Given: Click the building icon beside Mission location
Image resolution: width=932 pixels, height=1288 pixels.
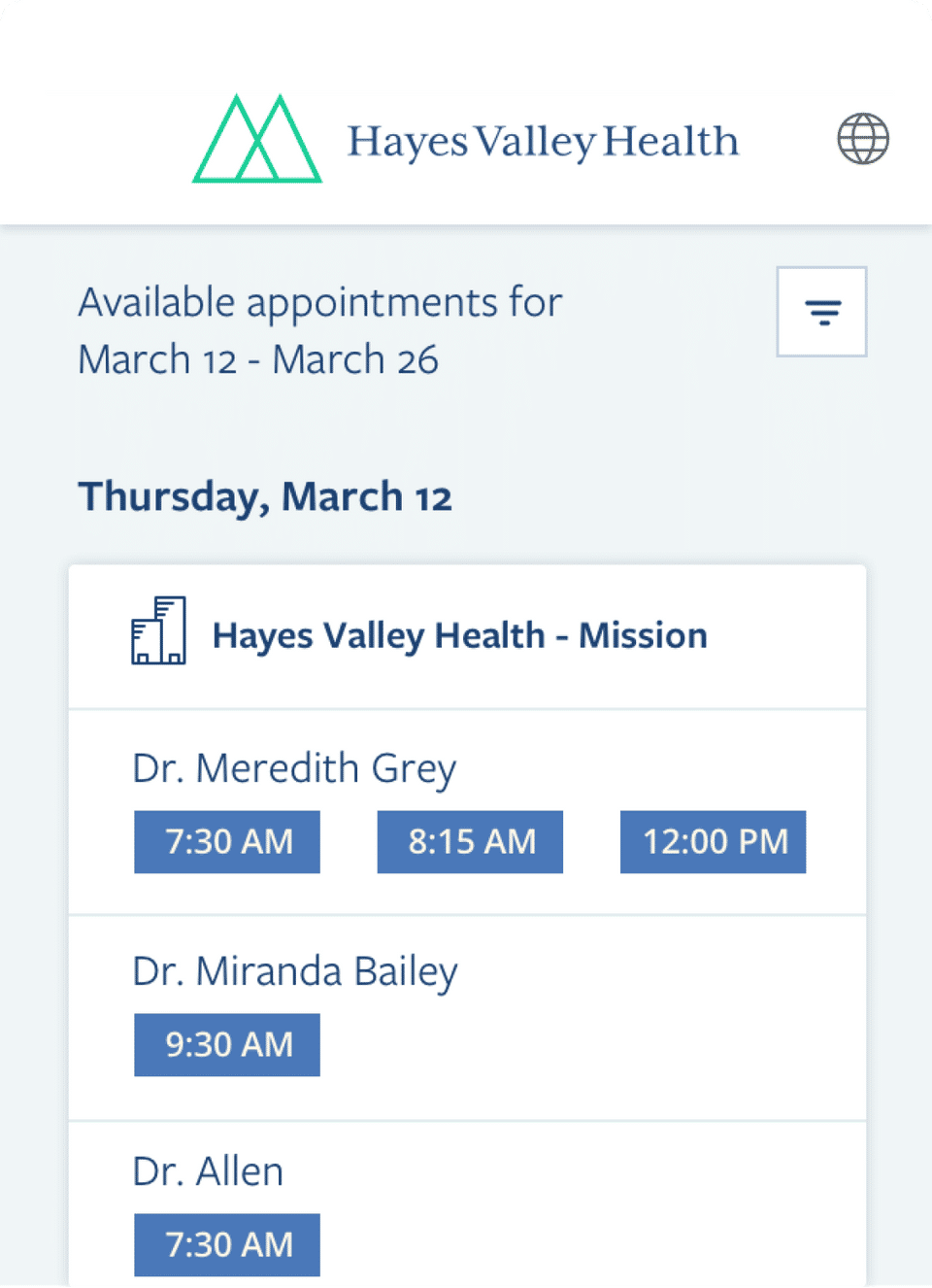Looking at the screenshot, I should coord(158,635).
